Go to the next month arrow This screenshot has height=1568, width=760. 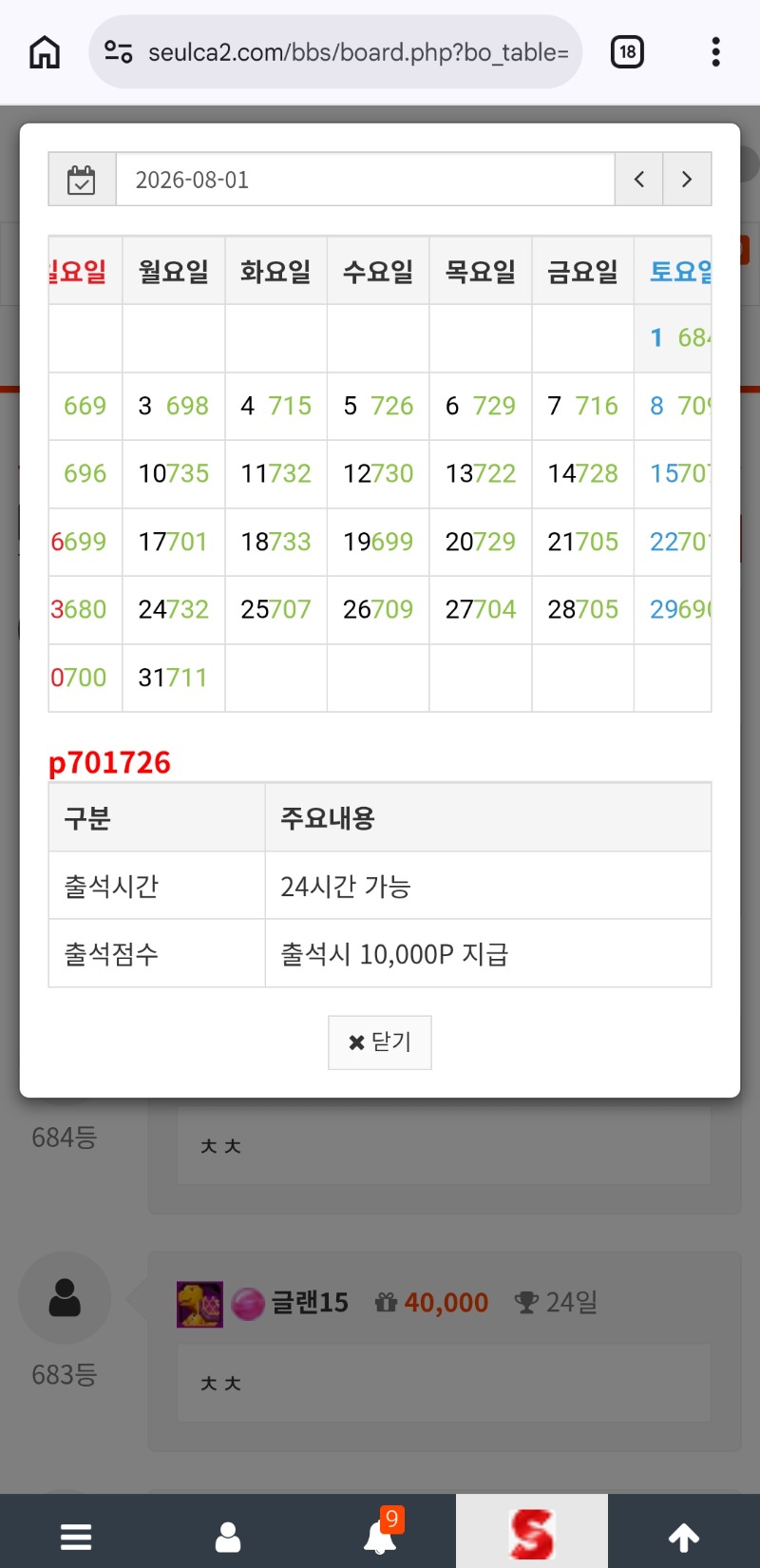(687, 180)
